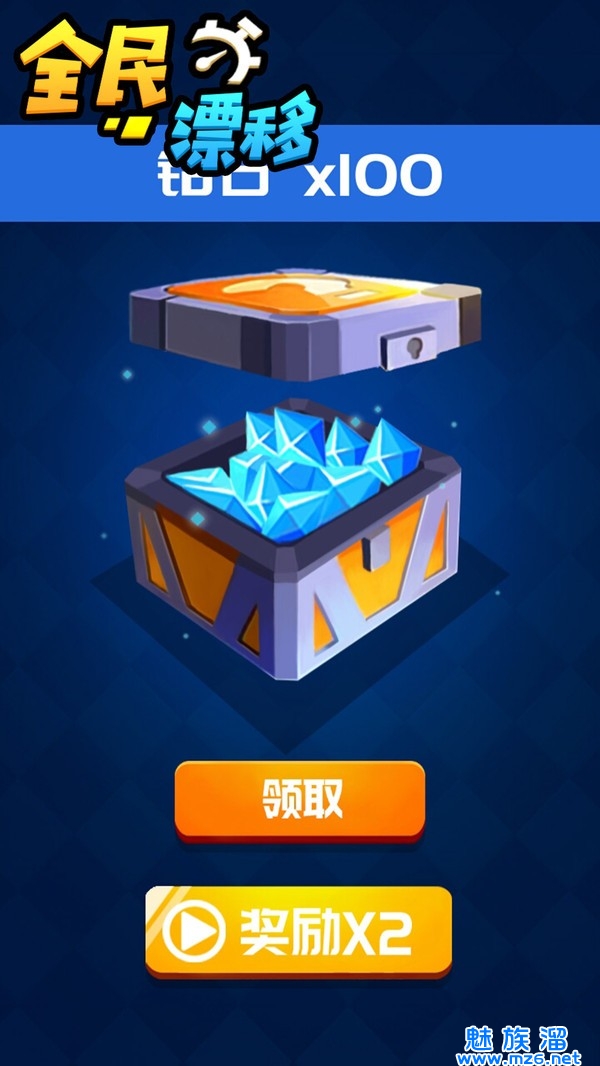Watch the video for the 奖励X2 reward

(x=298, y=932)
